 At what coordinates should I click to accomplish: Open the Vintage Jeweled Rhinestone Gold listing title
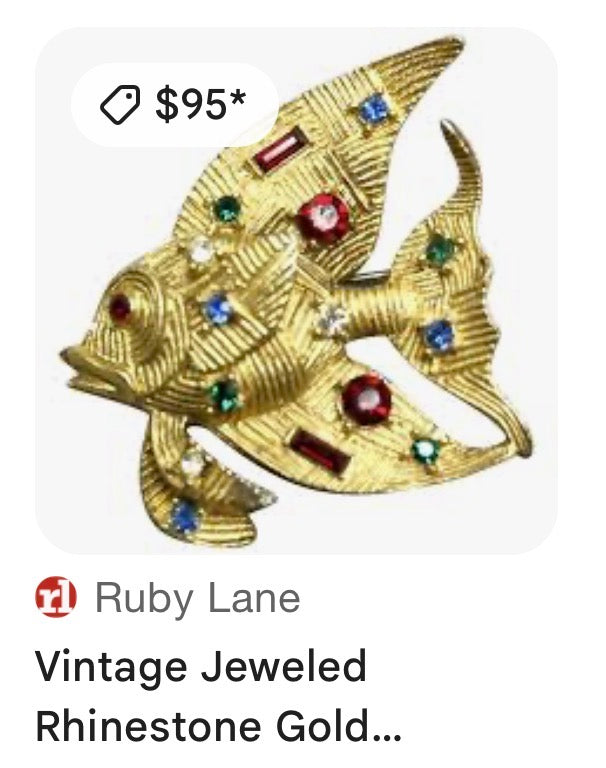[x=218, y=695]
